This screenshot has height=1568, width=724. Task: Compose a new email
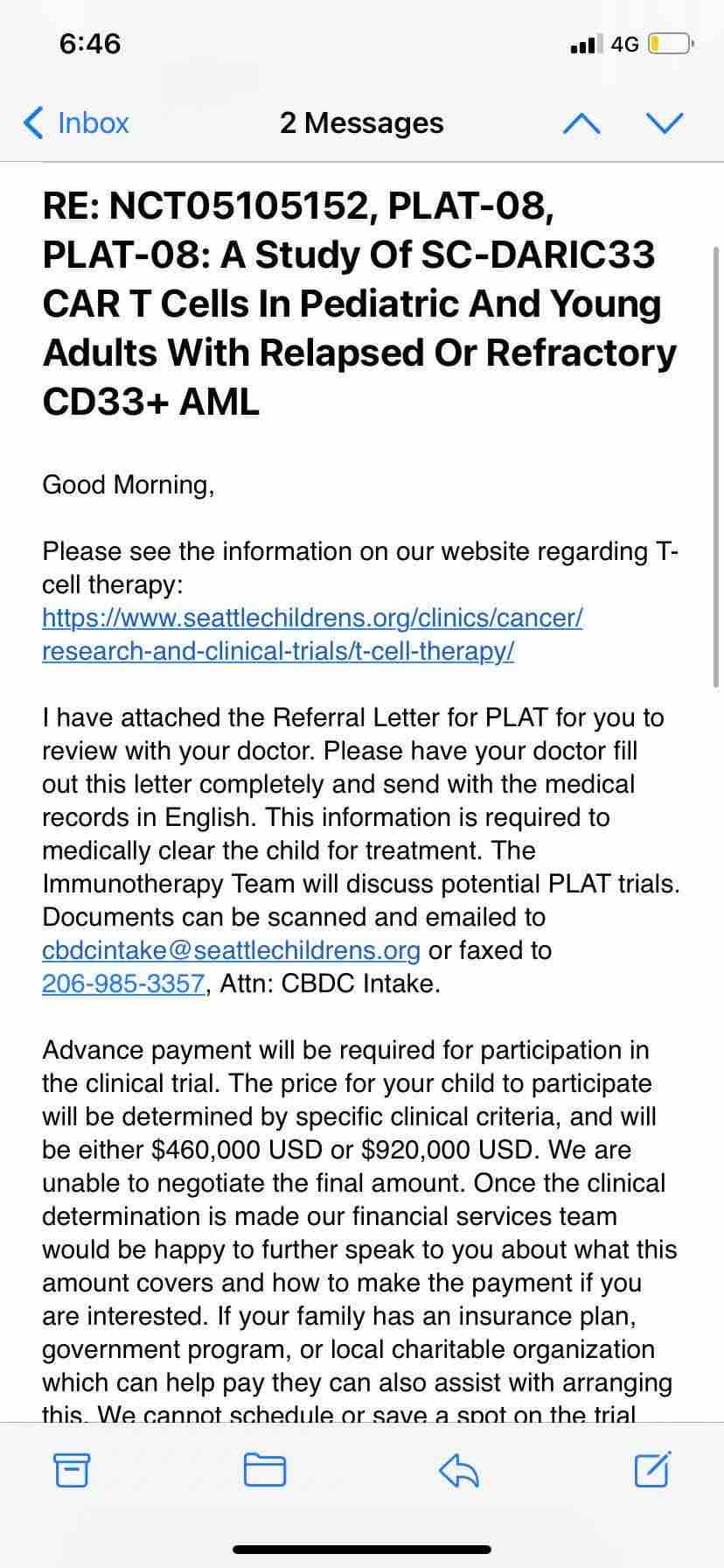(x=652, y=1469)
